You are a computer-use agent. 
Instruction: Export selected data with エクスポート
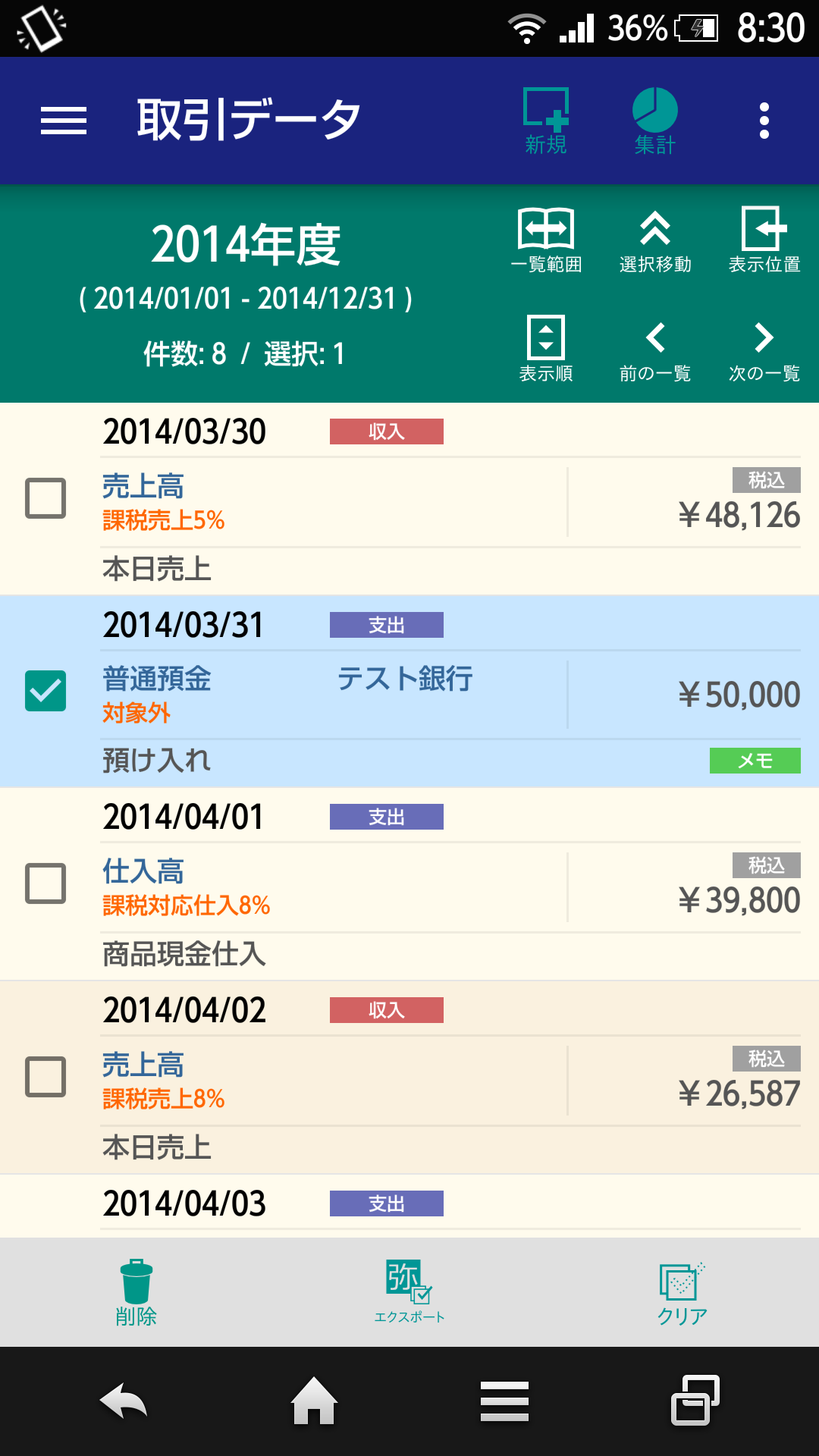pyautogui.click(x=409, y=1293)
